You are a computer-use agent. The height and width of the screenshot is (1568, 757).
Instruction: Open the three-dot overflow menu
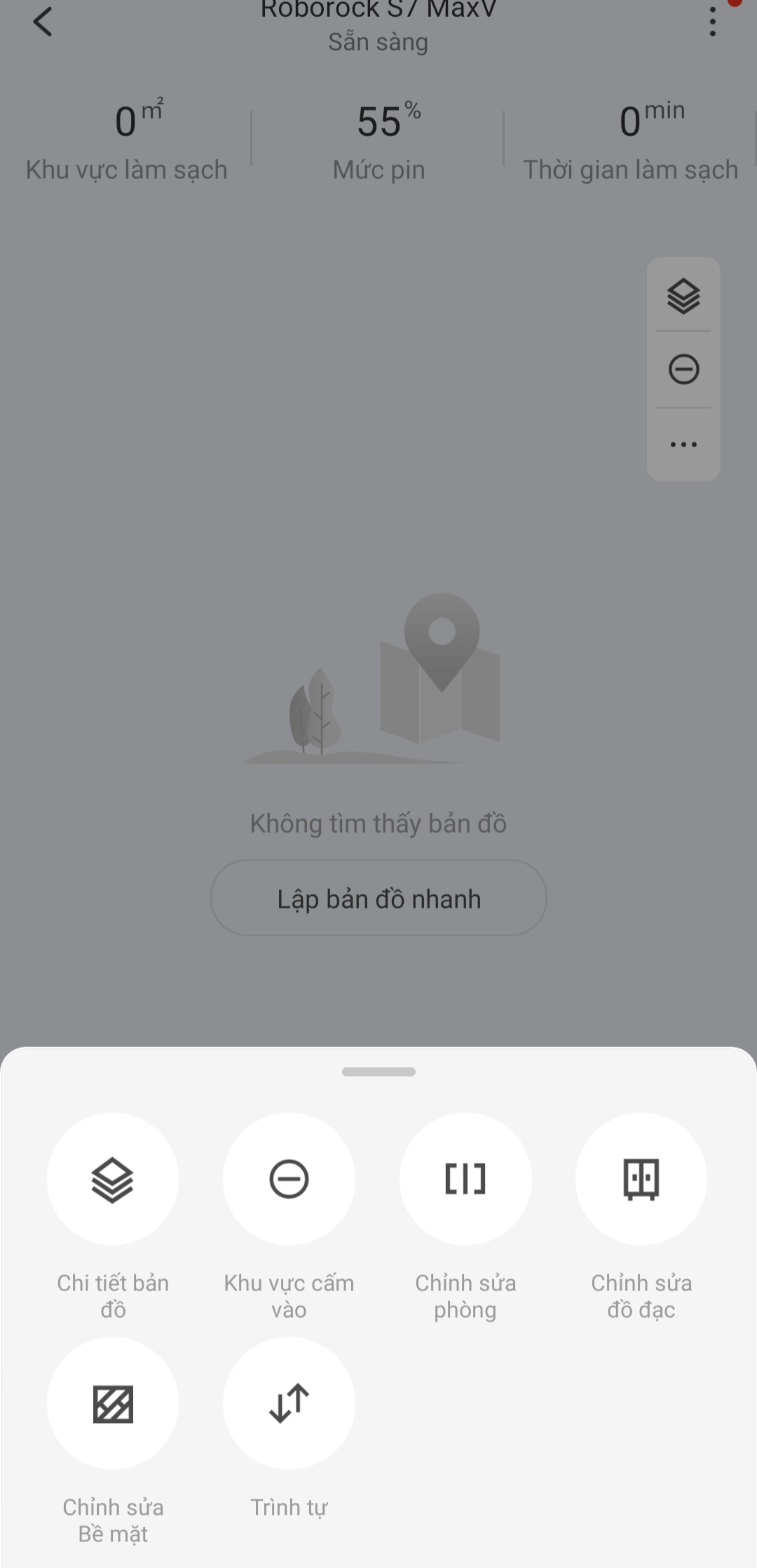(712, 21)
